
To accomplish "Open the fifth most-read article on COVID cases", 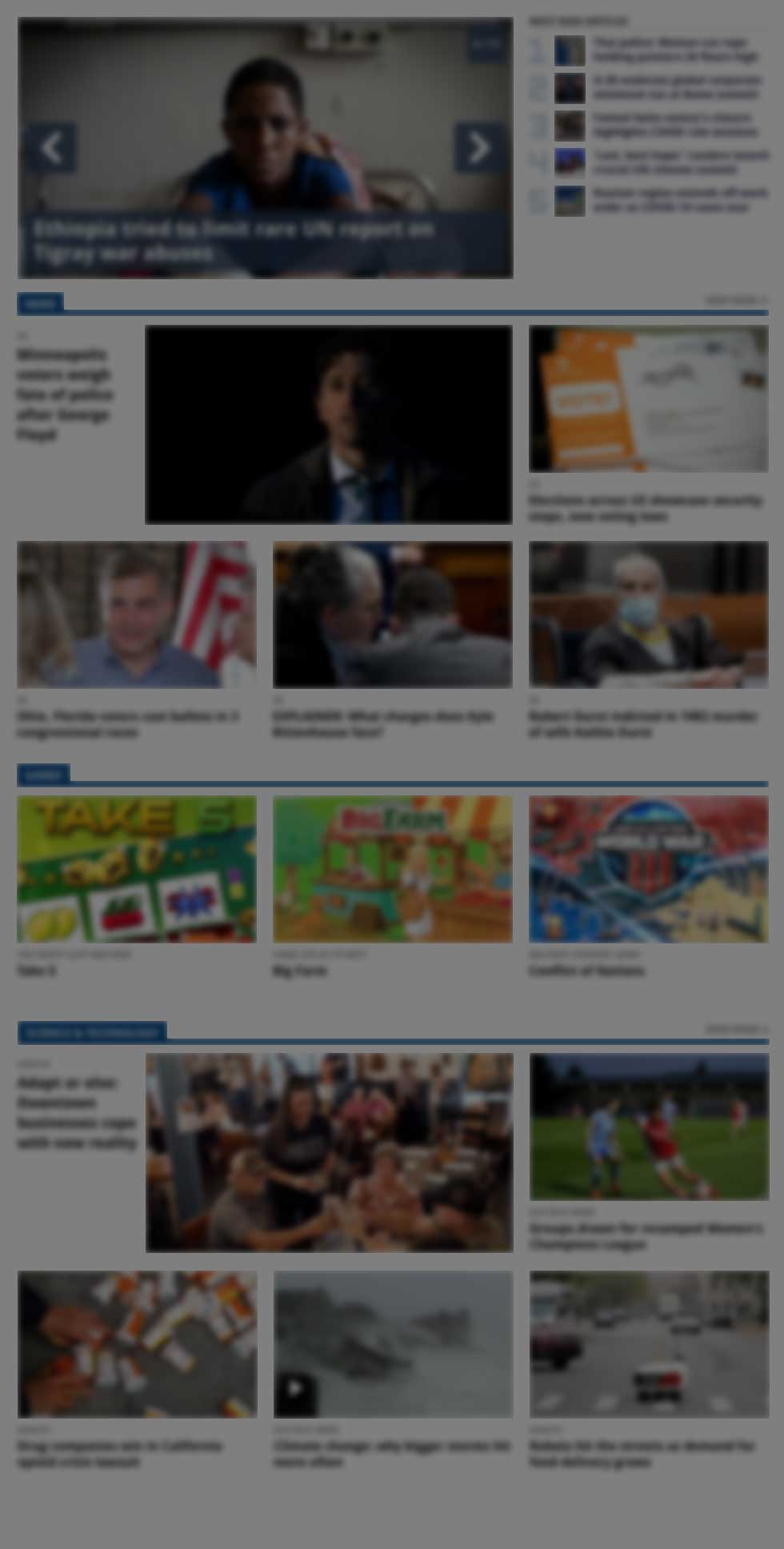I will [678, 200].
